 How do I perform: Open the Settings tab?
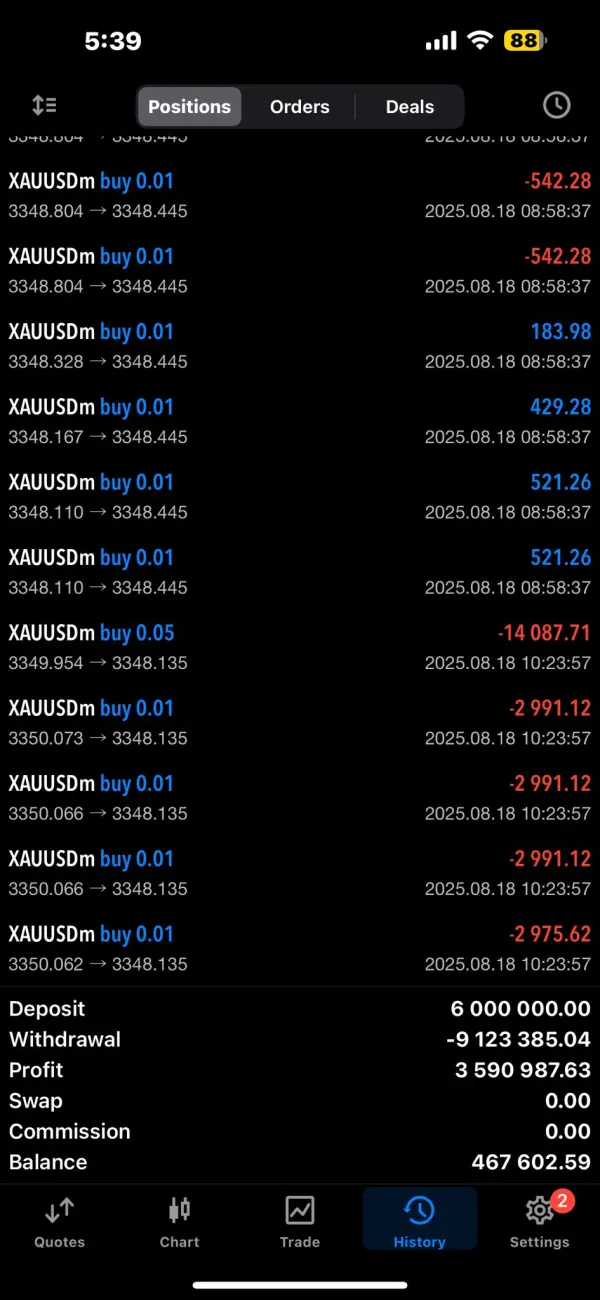539,1222
